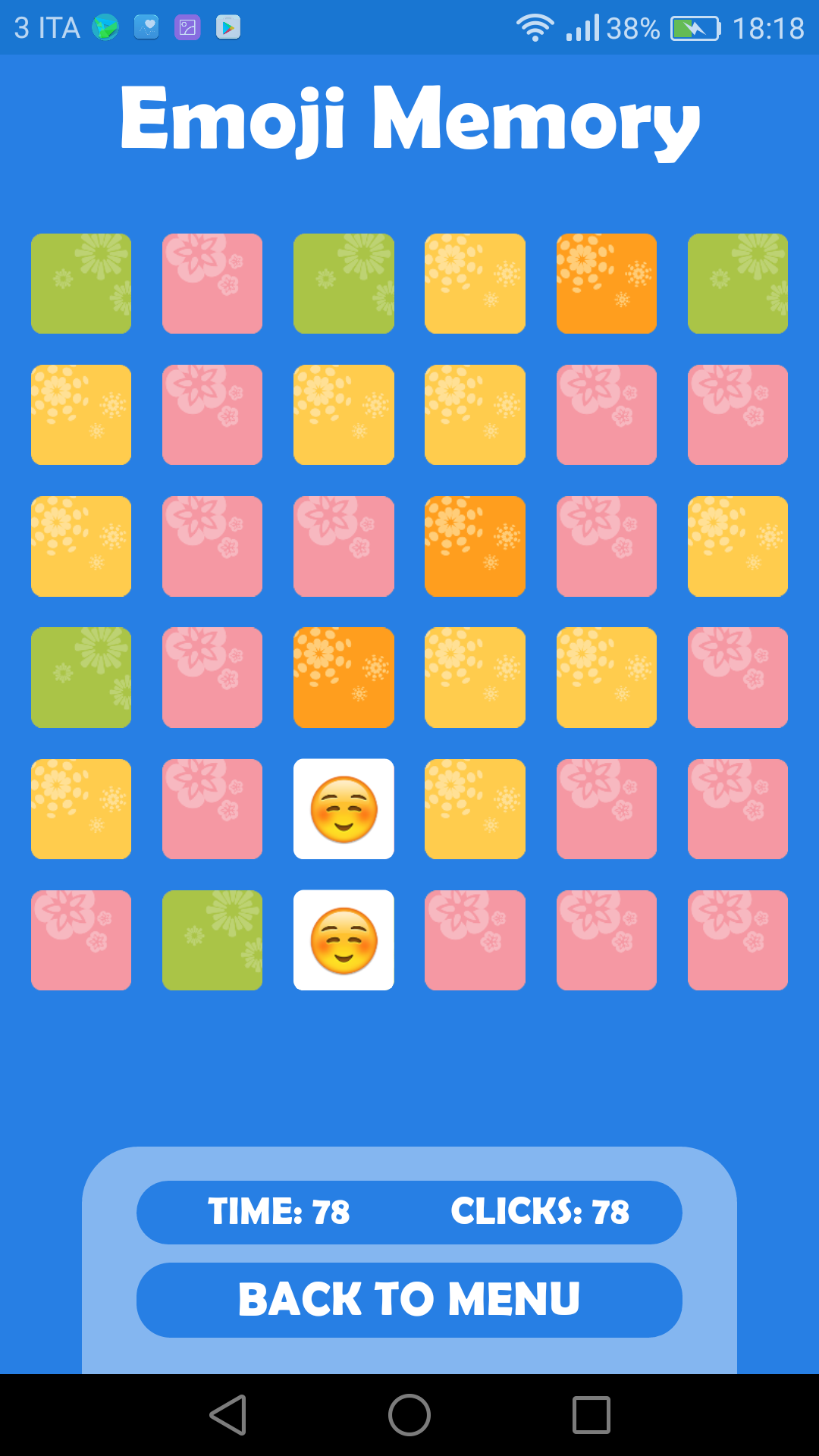819x1456 pixels.
Task: Flip the green card in the top-right corner
Action: point(738,284)
